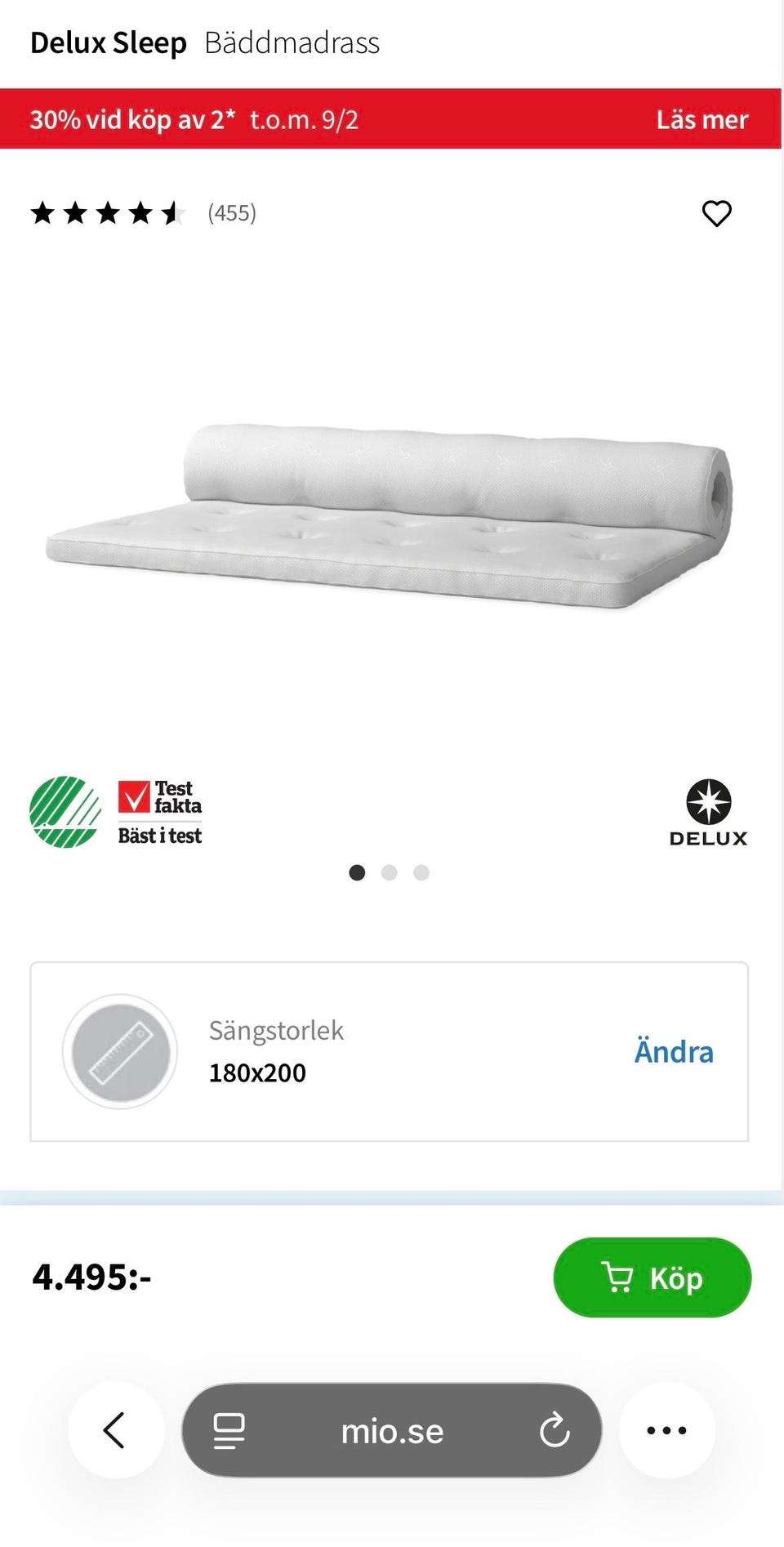Open the page tools icon beside mio.se
784x1547 pixels.
[229, 1430]
